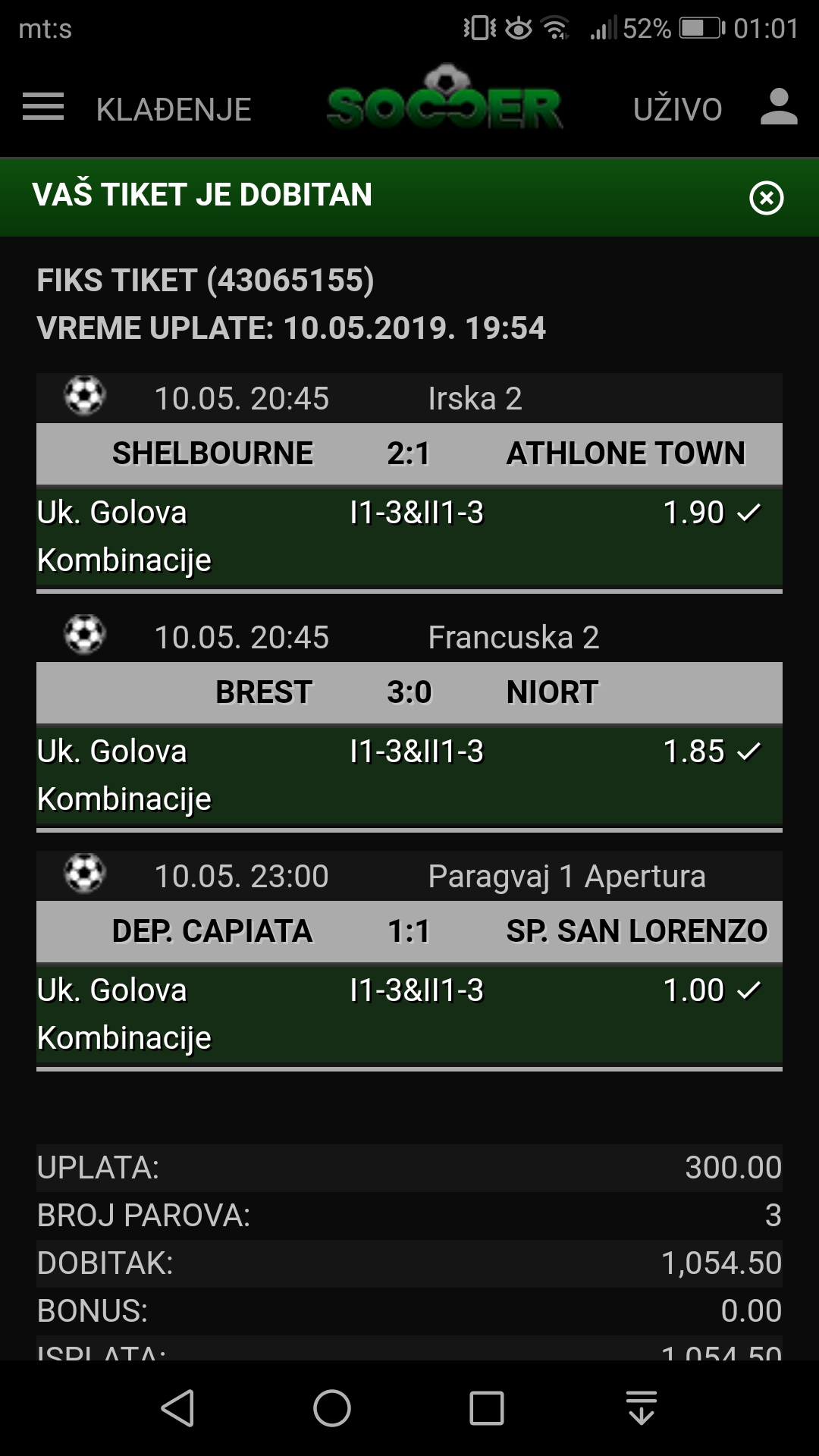Image resolution: width=819 pixels, height=1456 pixels.
Task: Go back with system back button
Action: [178, 1408]
